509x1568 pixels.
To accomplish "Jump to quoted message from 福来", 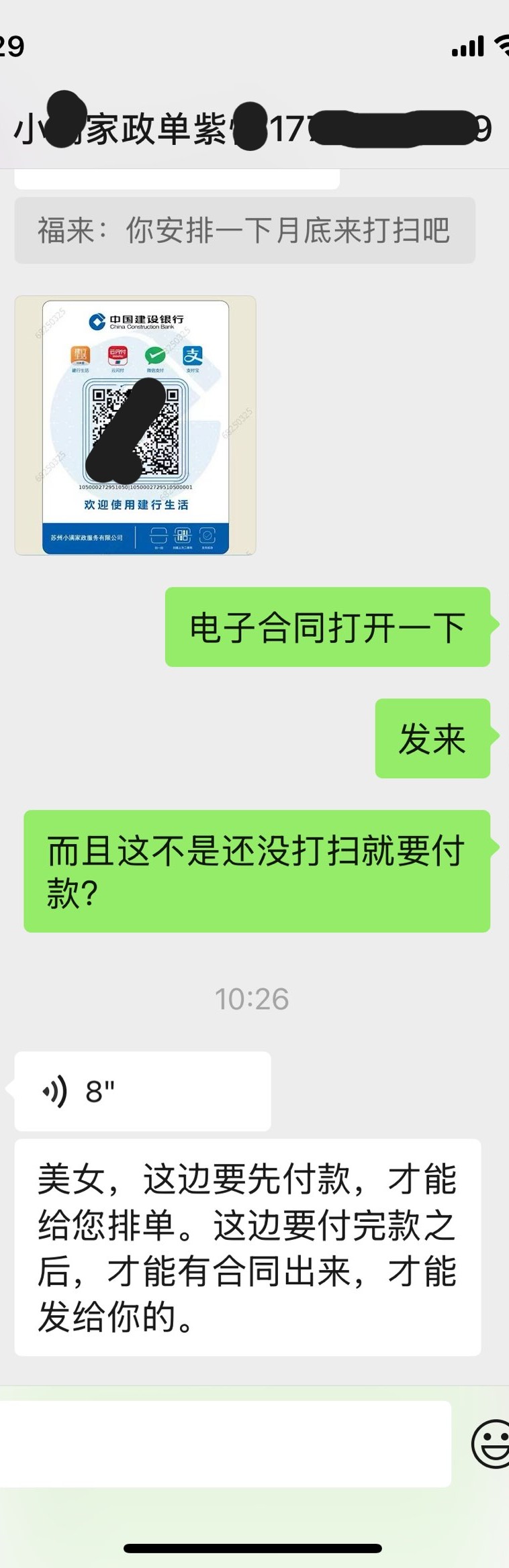I will point(244,230).
